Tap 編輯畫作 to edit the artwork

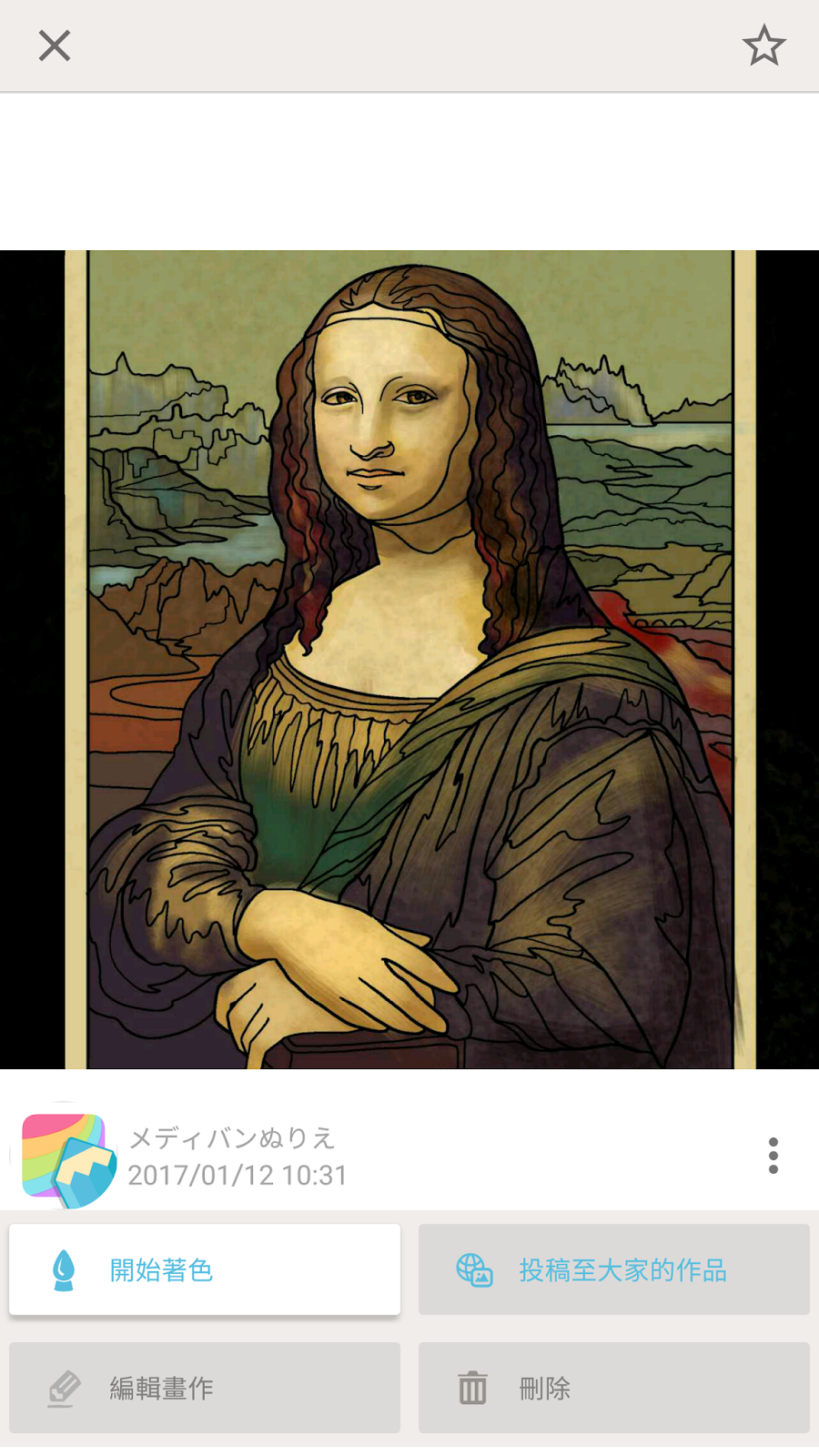205,1388
